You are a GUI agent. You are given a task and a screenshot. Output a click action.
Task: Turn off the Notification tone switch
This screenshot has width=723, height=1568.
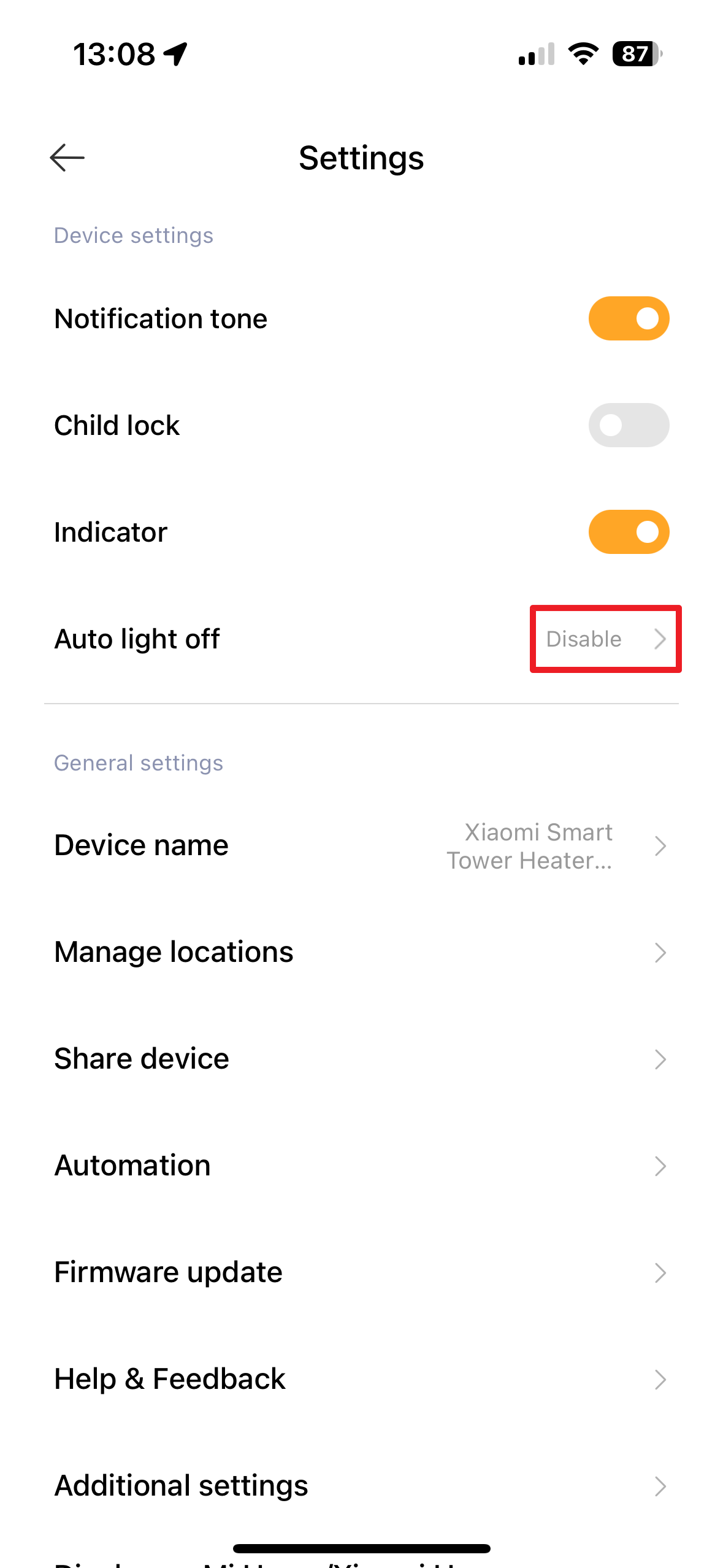tap(628, 318)
